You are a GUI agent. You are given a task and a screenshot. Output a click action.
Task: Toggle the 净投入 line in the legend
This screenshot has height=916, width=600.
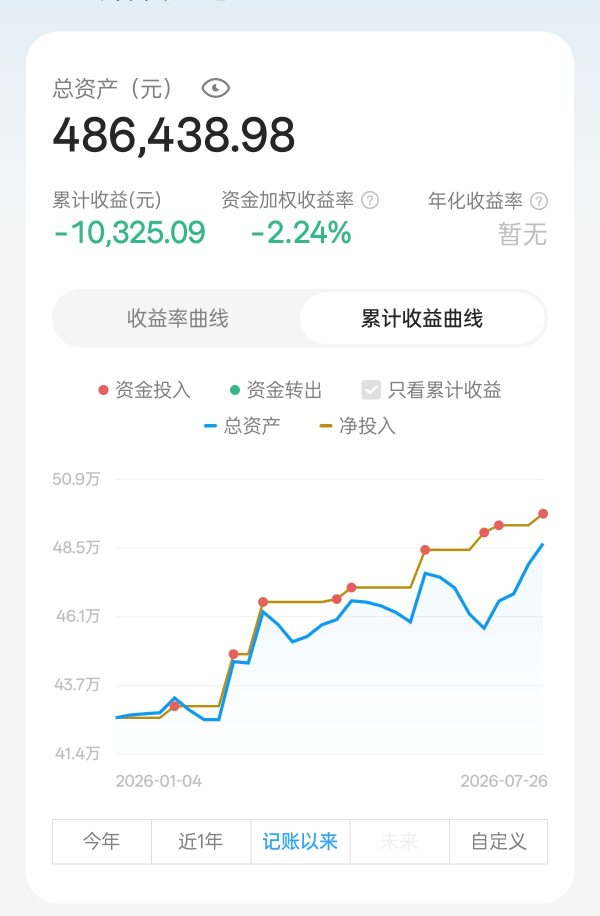pos(358,425)
